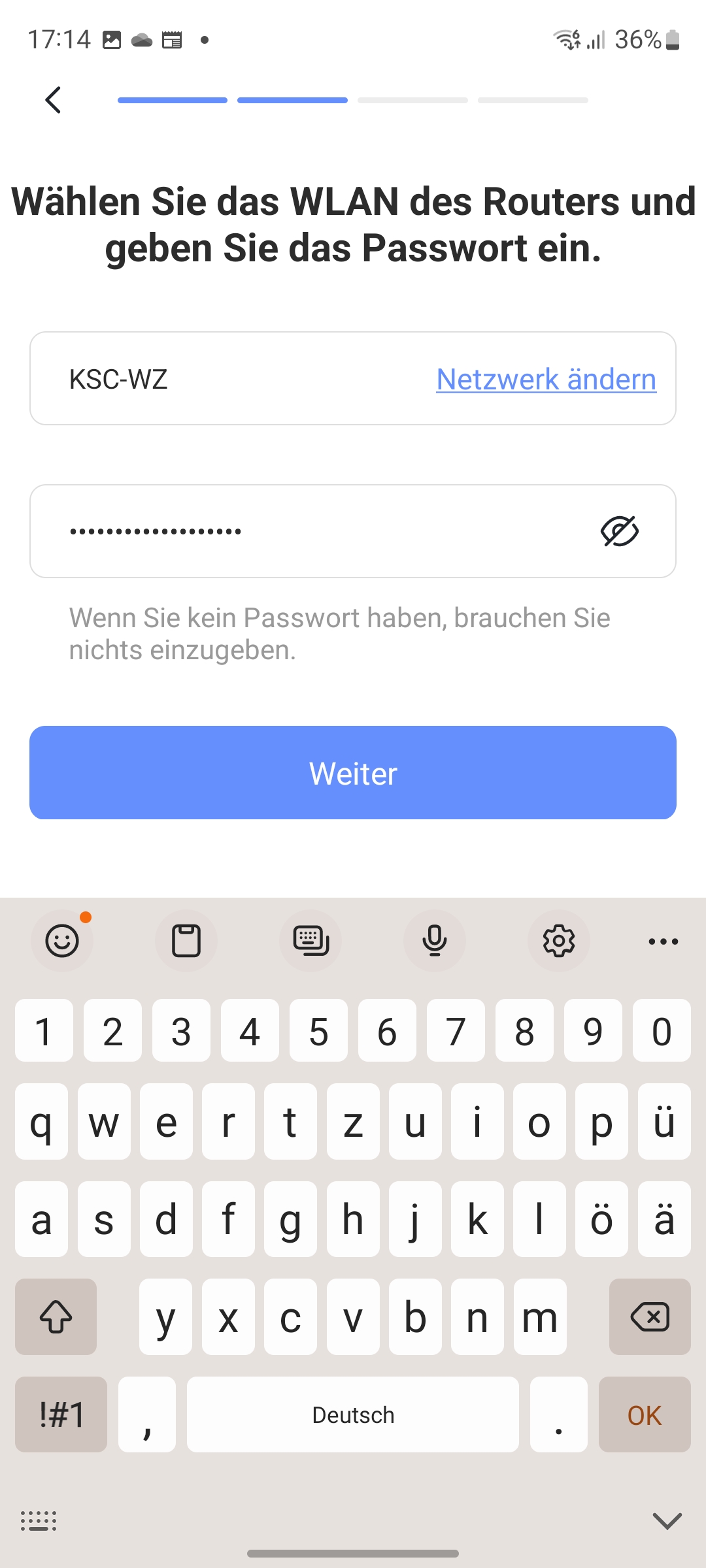Tap the Netzwerk ändern link
The width and height of the screenshot is (706, 1568).
point(546,380)
